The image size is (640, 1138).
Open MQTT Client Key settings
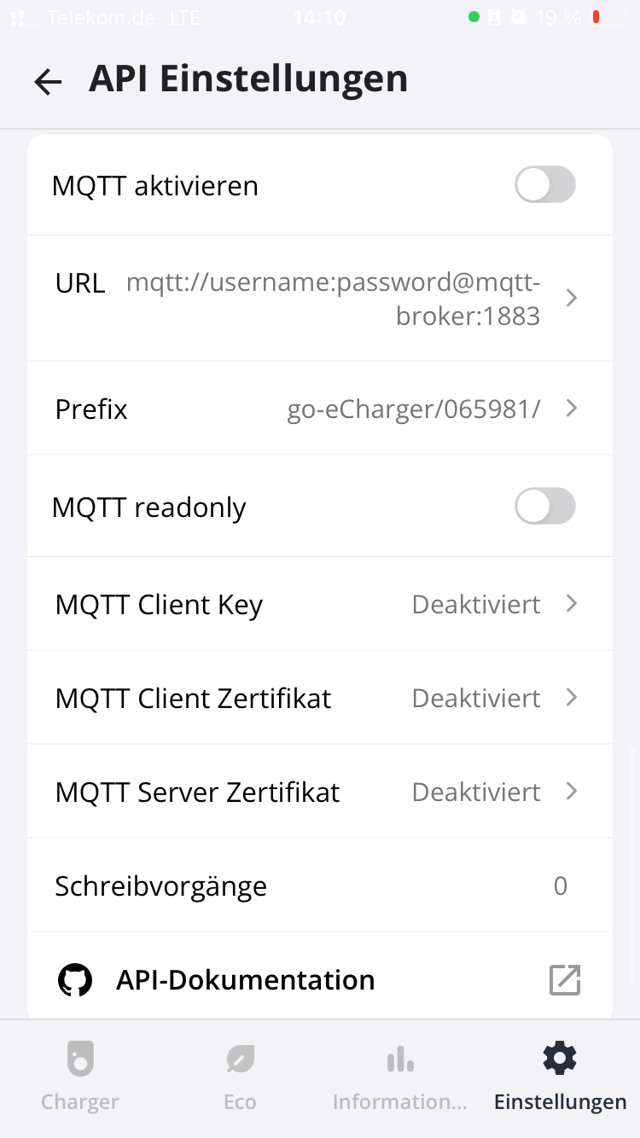(320, 604)
